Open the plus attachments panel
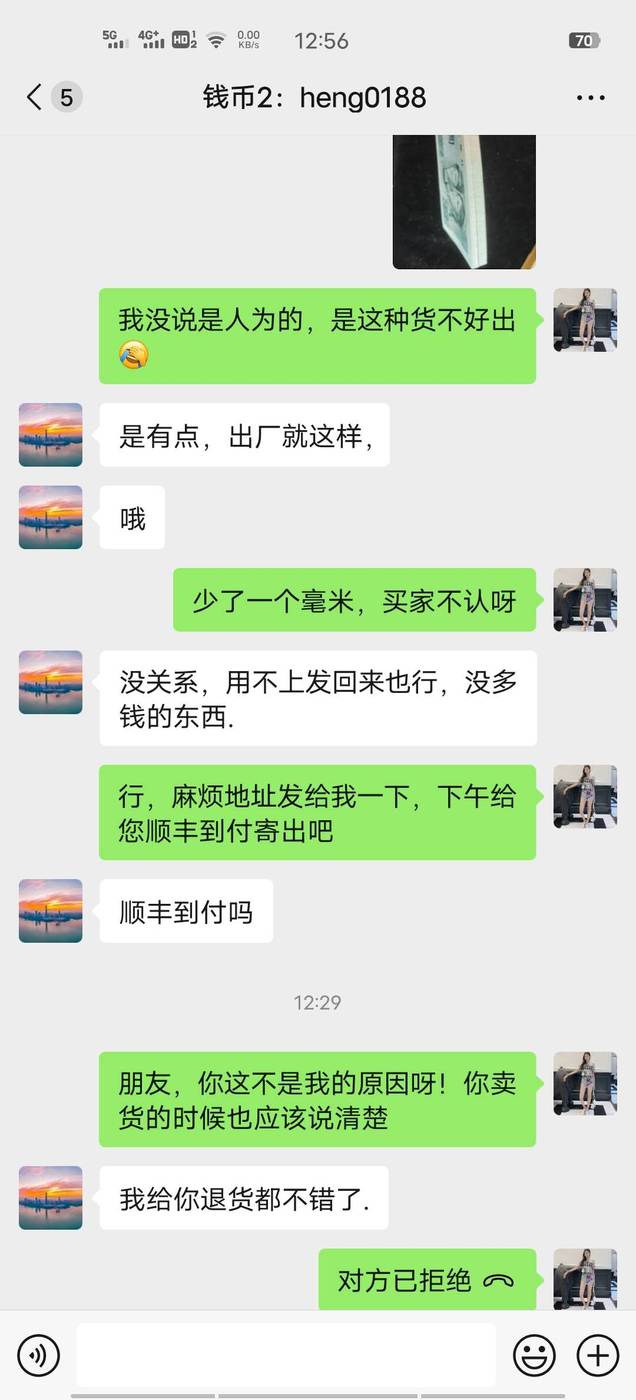 598,1356
